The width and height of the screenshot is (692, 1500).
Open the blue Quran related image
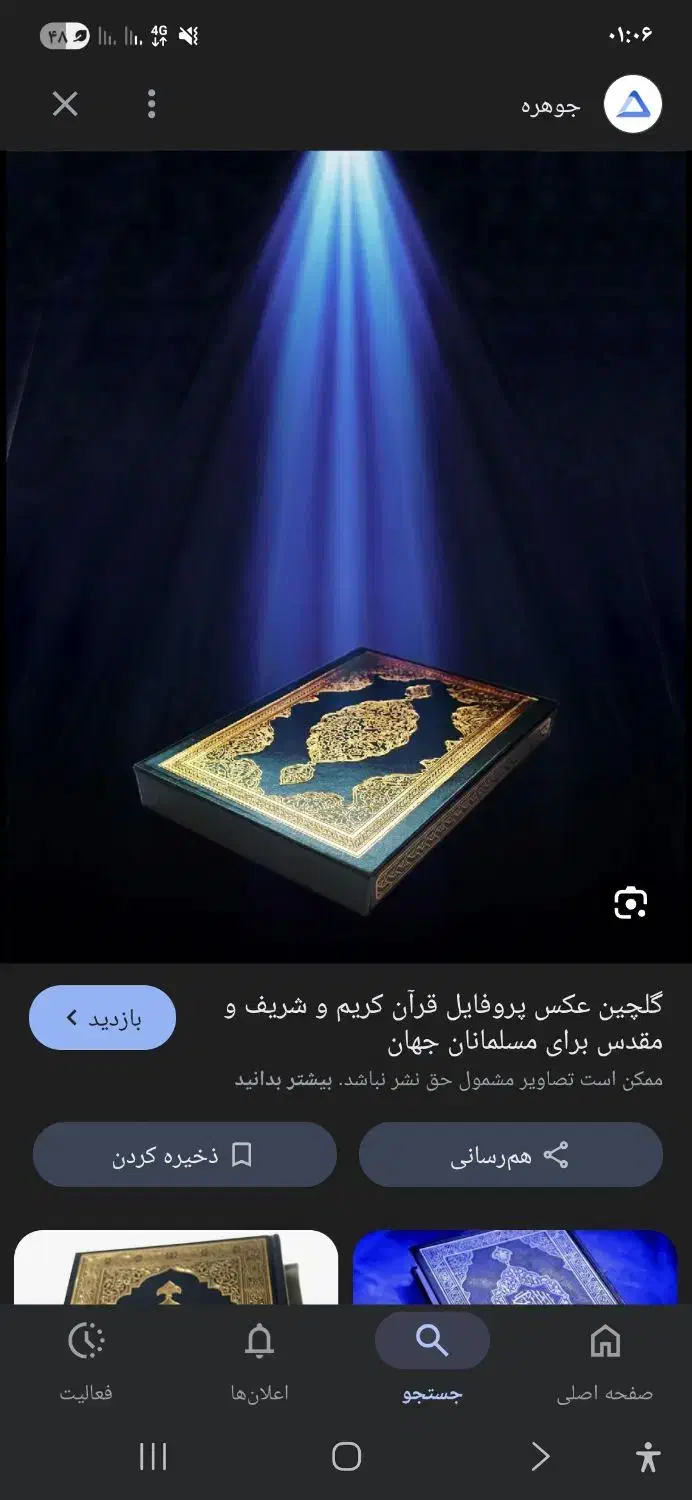515,1268
